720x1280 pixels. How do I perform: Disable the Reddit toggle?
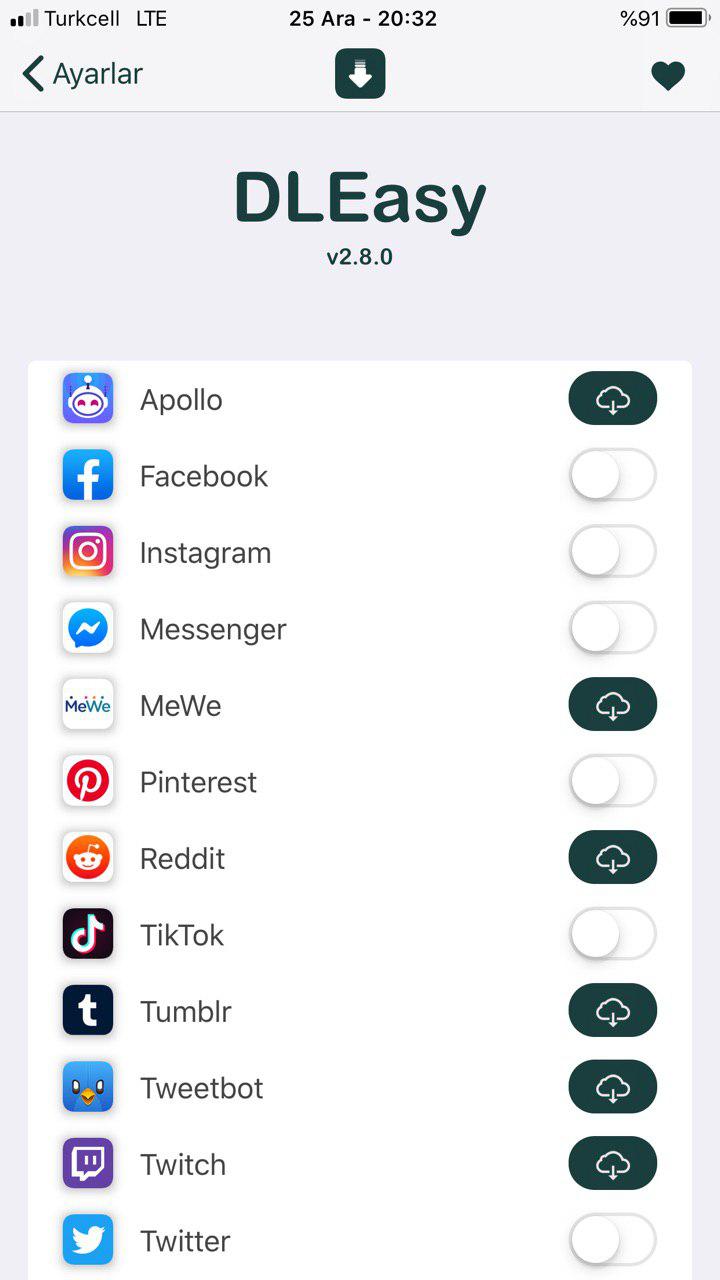click(613, 858)
